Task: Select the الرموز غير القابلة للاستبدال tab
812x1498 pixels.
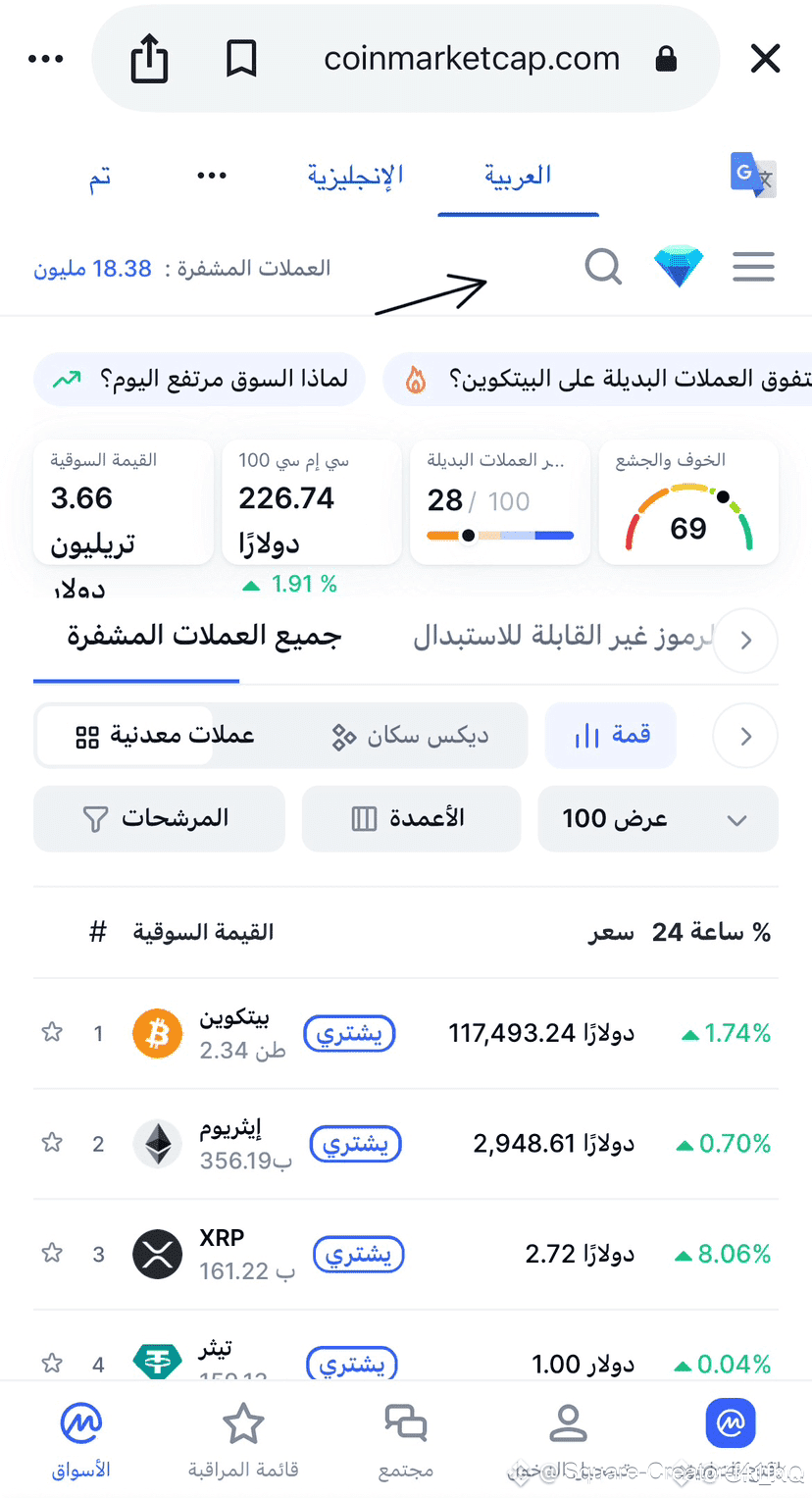Action: (564, 638)
